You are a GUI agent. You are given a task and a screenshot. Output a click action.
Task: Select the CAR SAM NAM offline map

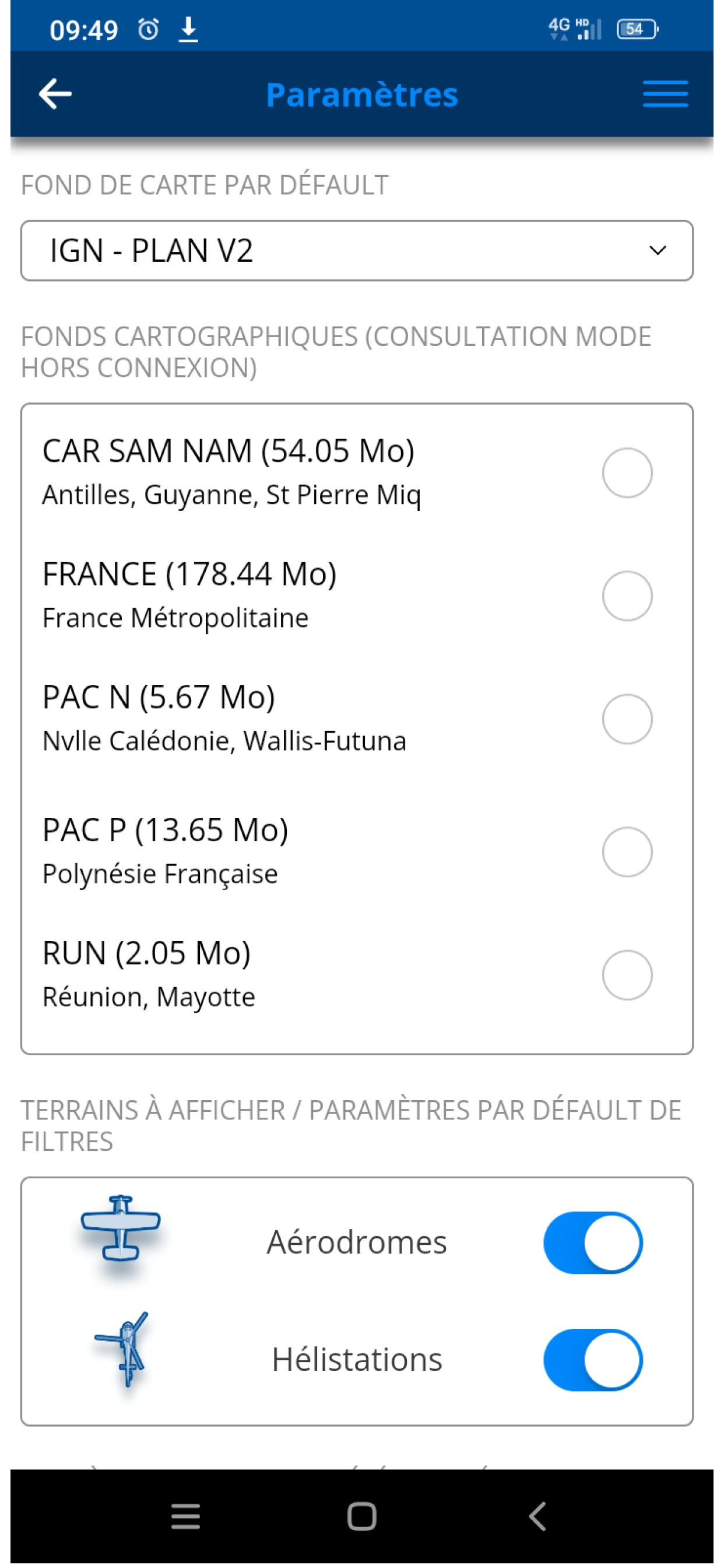[x=627, y=473]
